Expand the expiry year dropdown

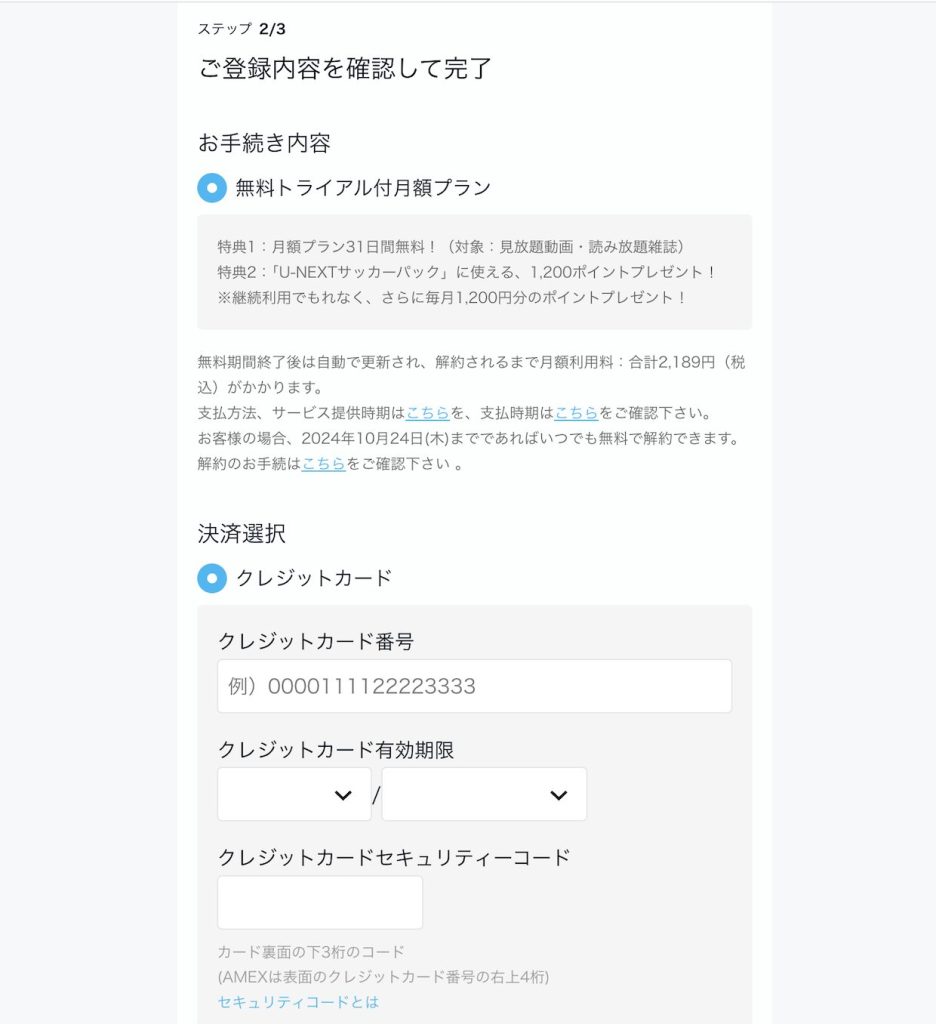(484, 795)
